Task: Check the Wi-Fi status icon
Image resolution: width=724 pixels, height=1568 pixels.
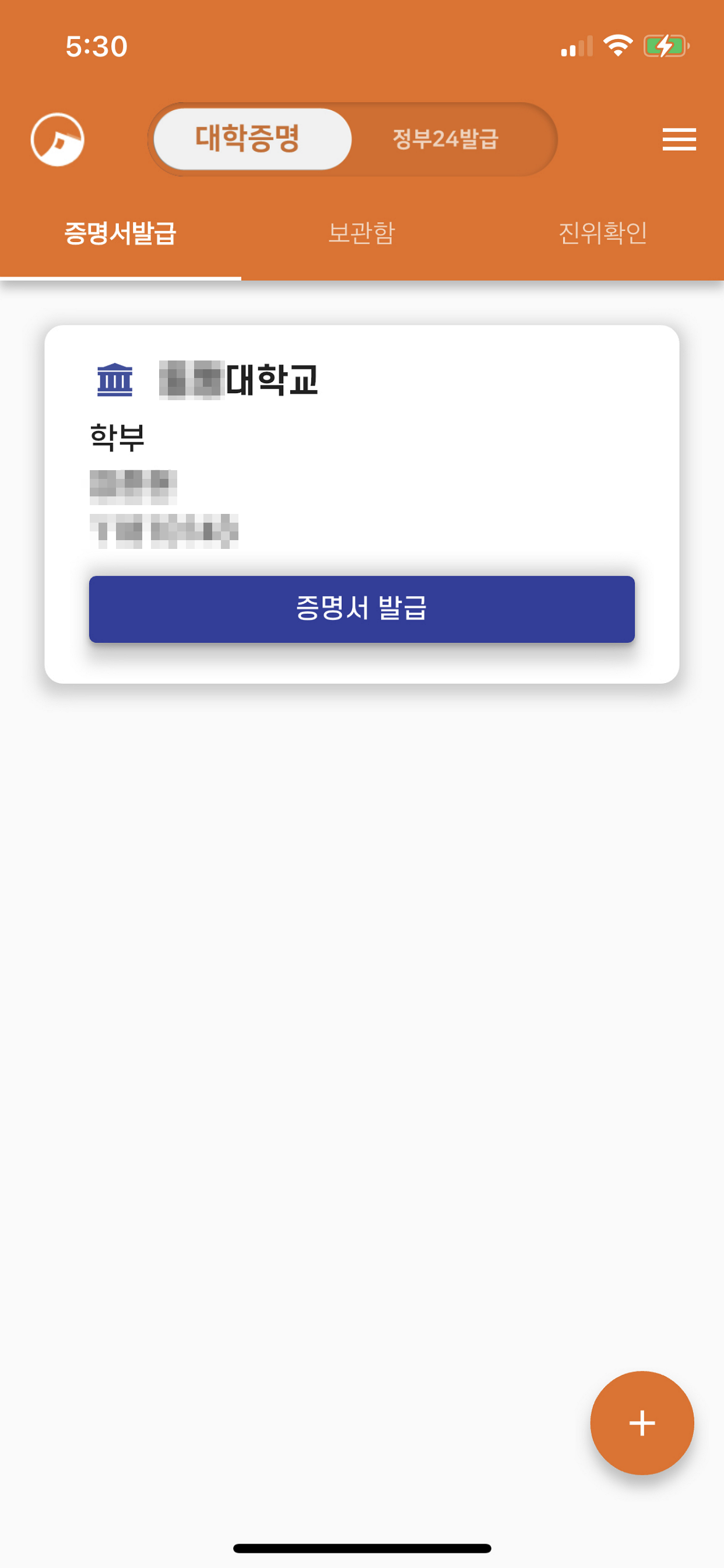Action: pos(617,44)
